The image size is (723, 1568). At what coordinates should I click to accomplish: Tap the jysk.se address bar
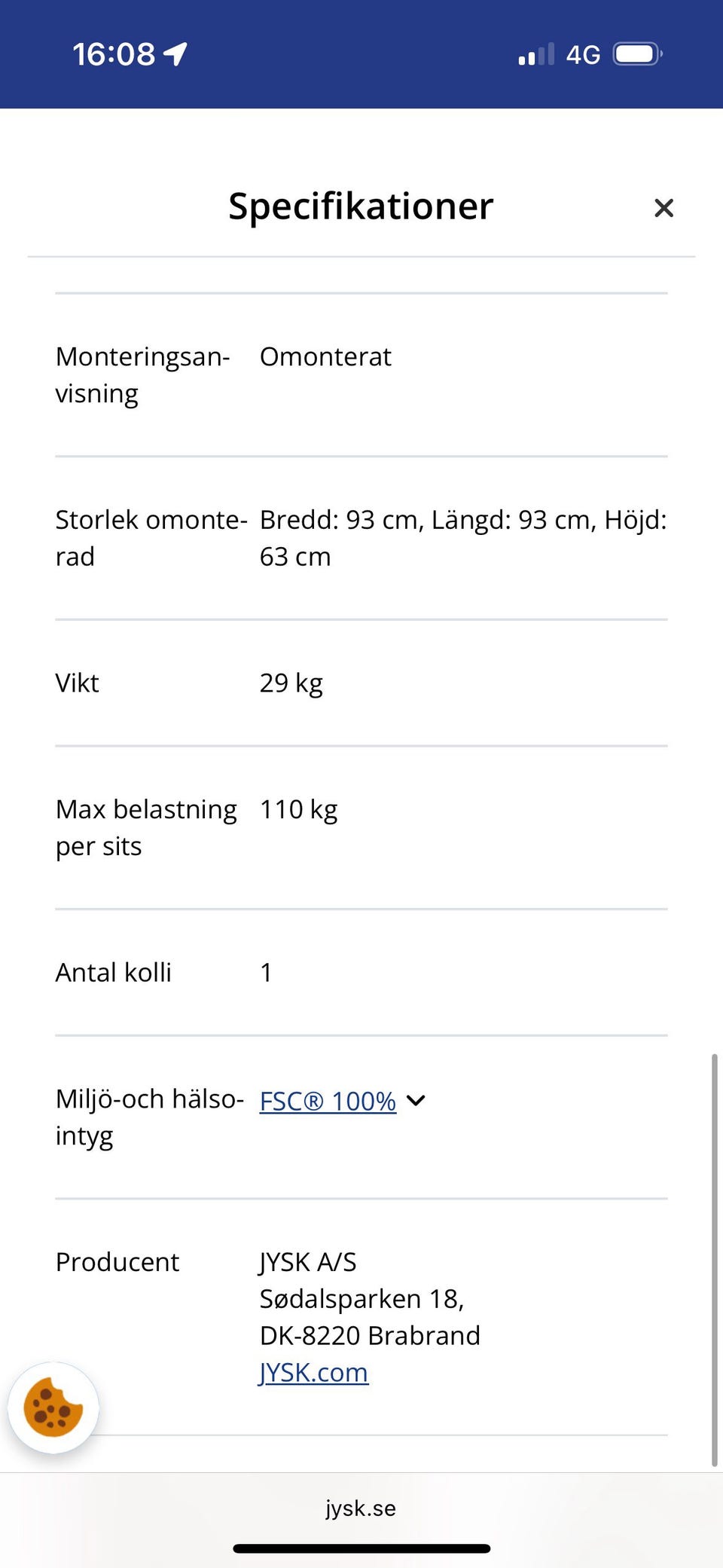pos(361,1508)
